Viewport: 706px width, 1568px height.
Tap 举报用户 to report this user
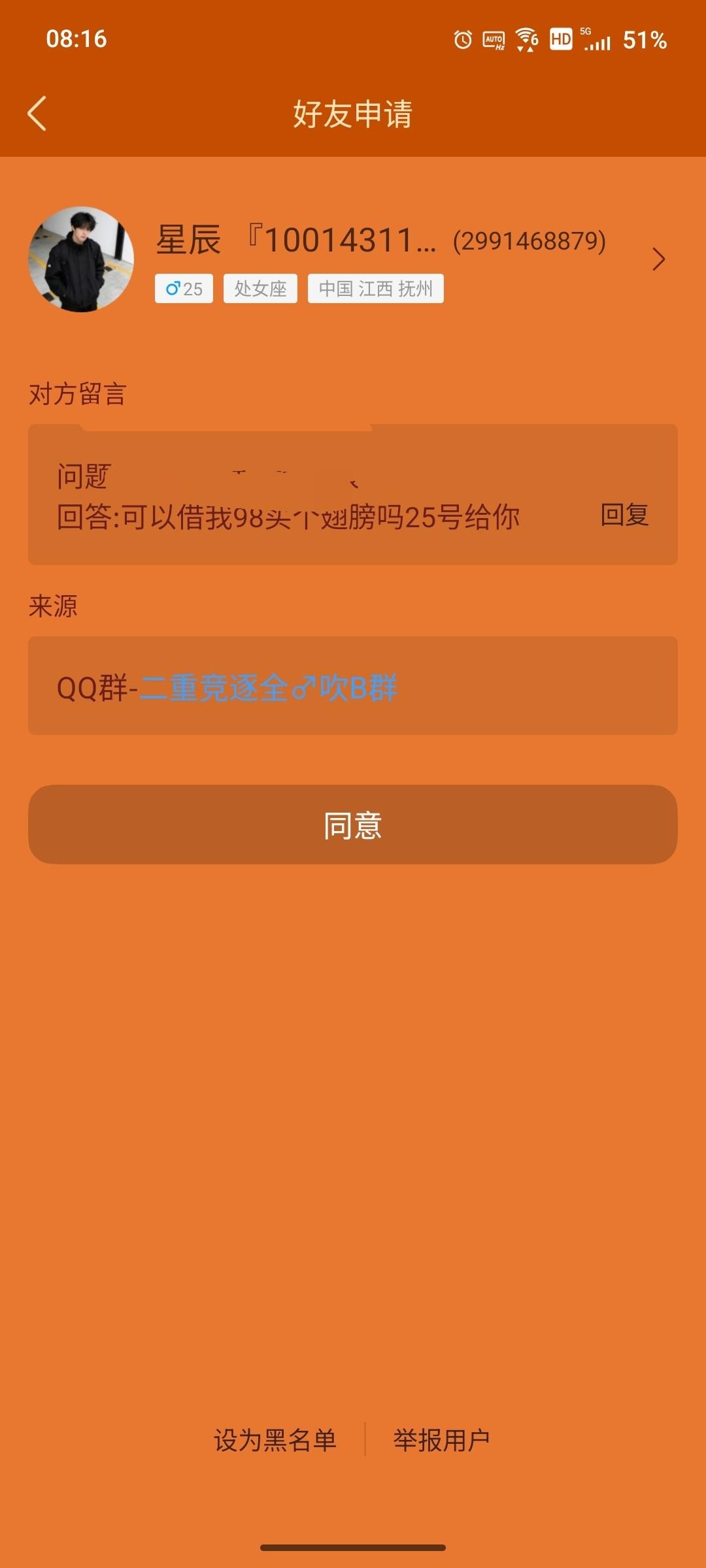tap(441, 1440)
